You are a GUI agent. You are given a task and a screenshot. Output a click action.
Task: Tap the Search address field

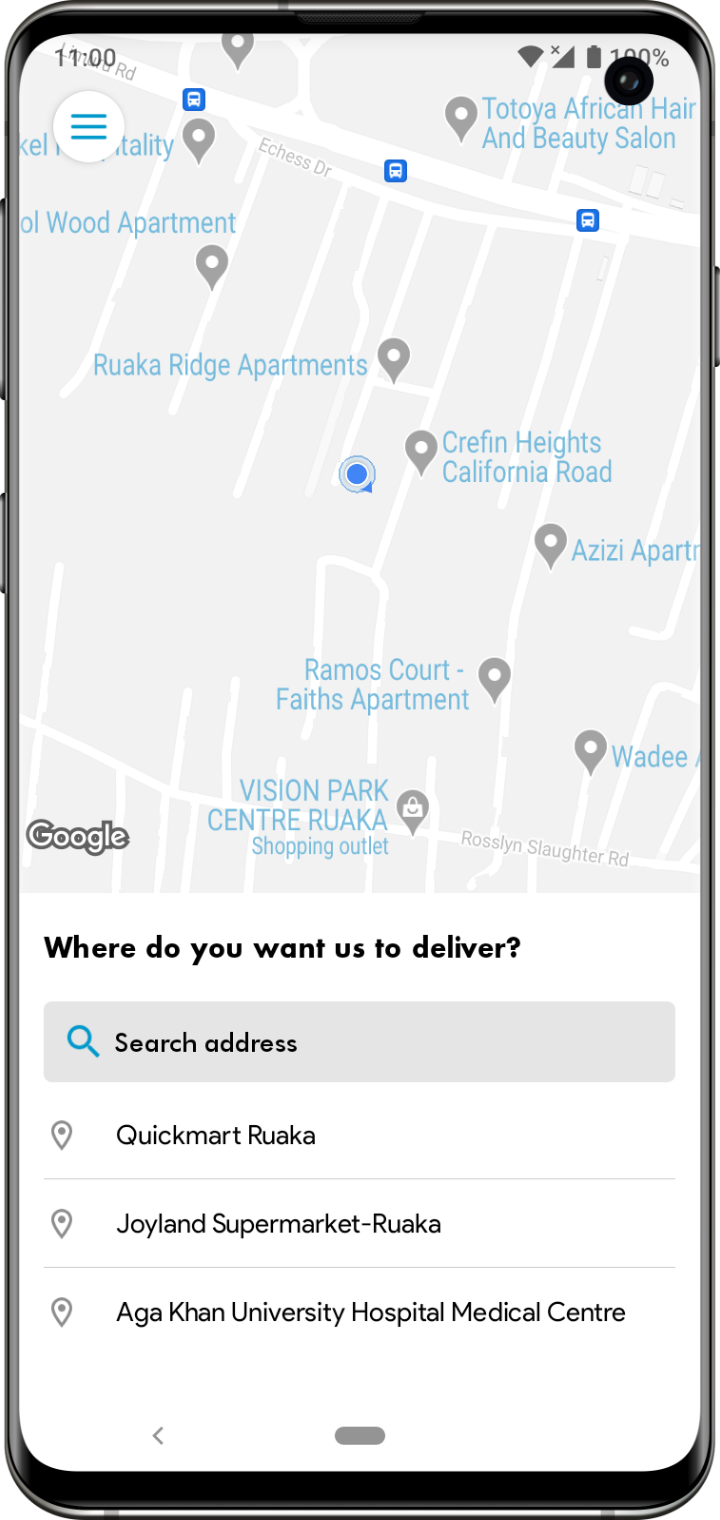pyautogui.click(x=359, y=1042)
